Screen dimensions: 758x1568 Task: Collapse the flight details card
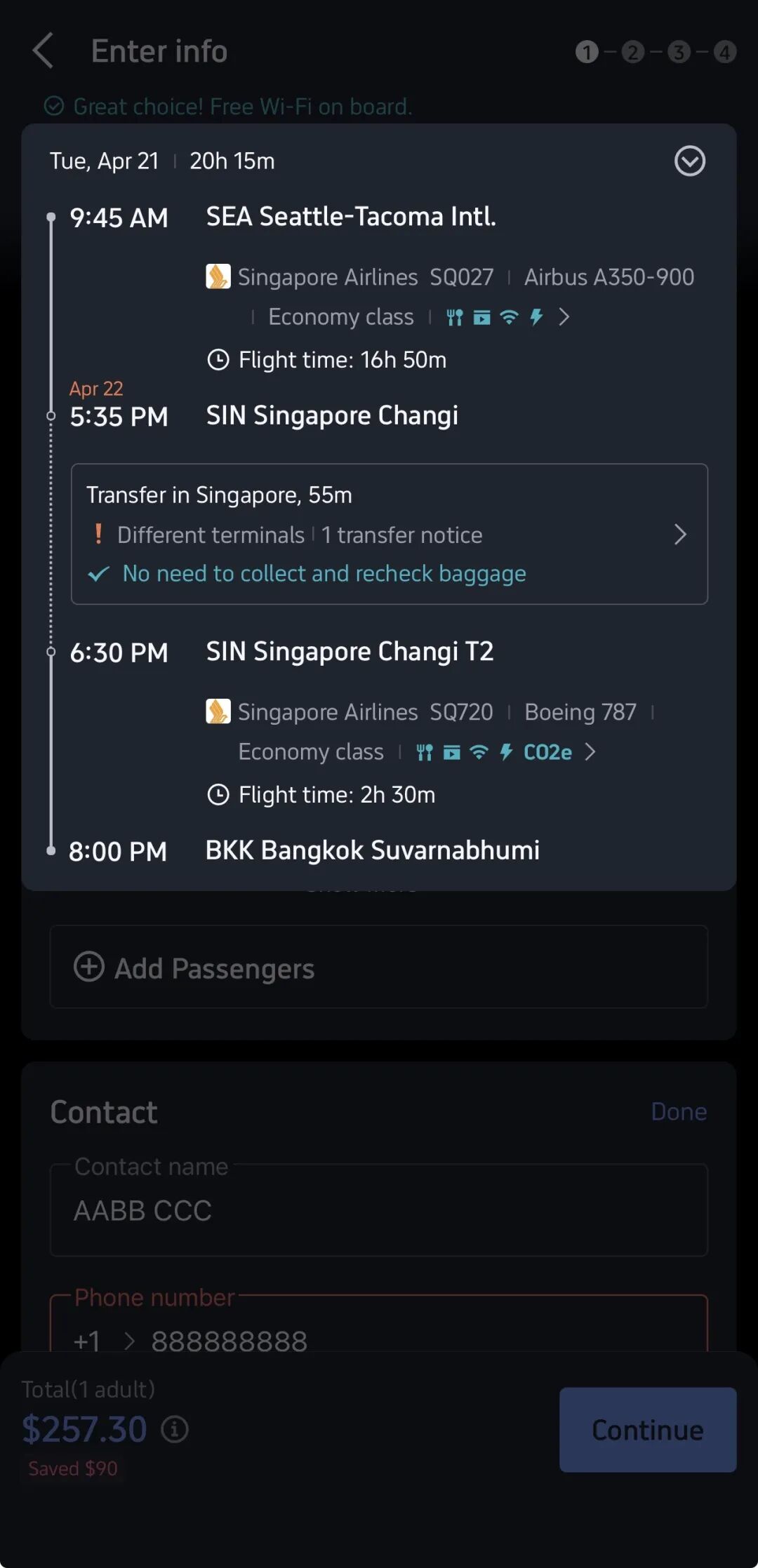point(689,161)
